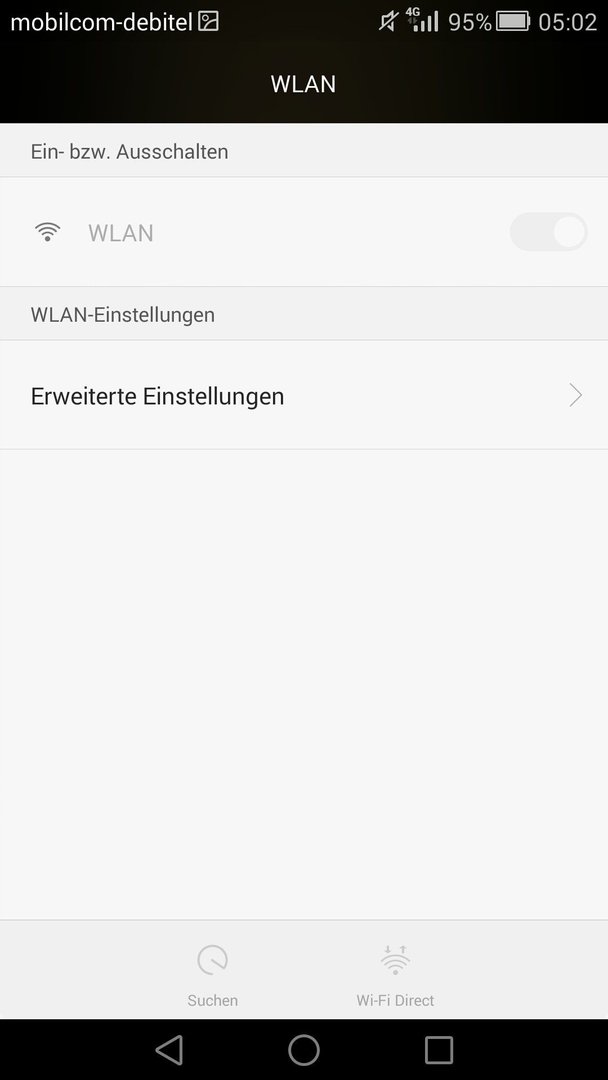Viewport: 608px width, 1080px height.
Task: Go back with the navigation bar arrow
Action: point(169,1050)
